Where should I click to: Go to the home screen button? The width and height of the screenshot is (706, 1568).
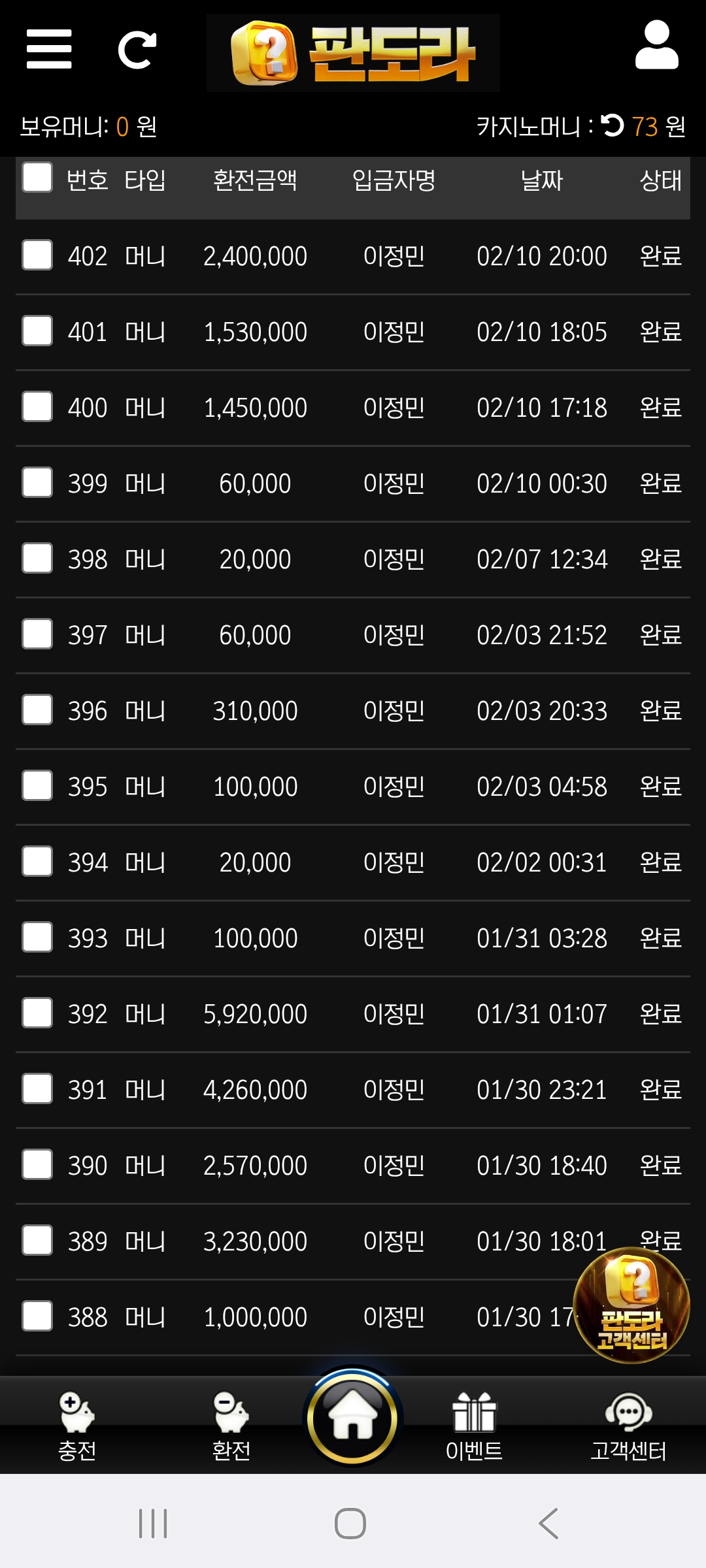(353, 1418)
